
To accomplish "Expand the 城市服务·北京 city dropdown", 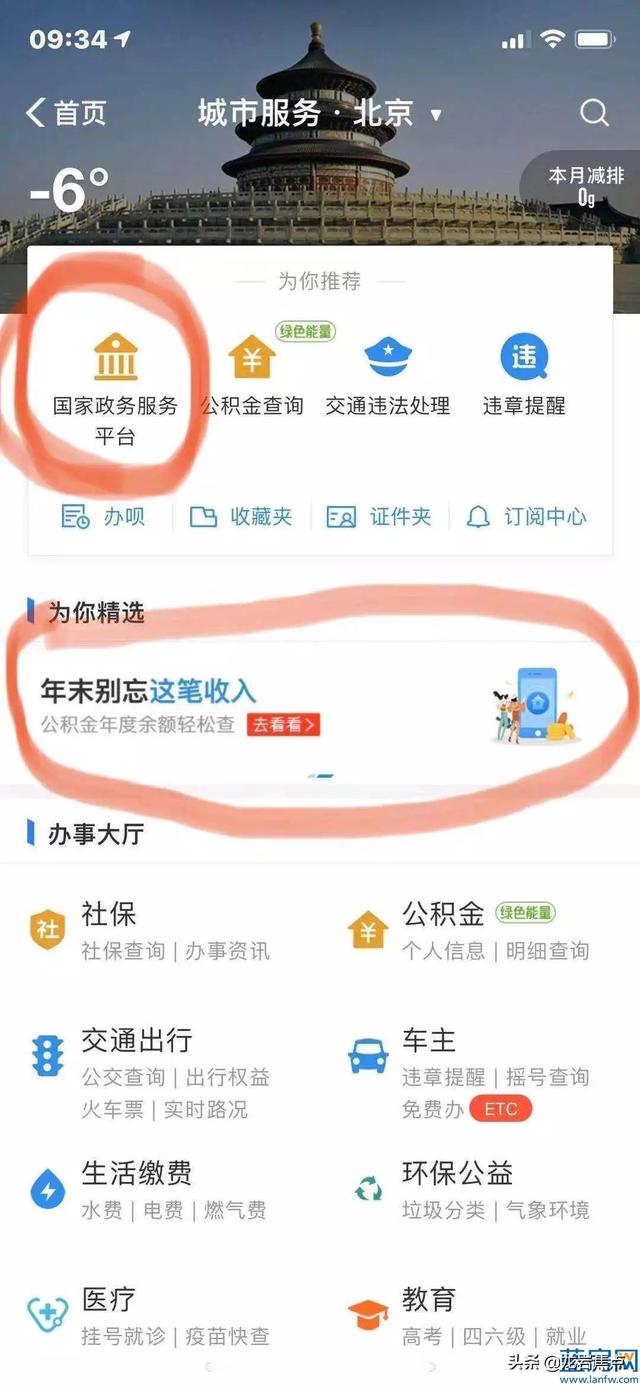I will click(x=320, y=113).
